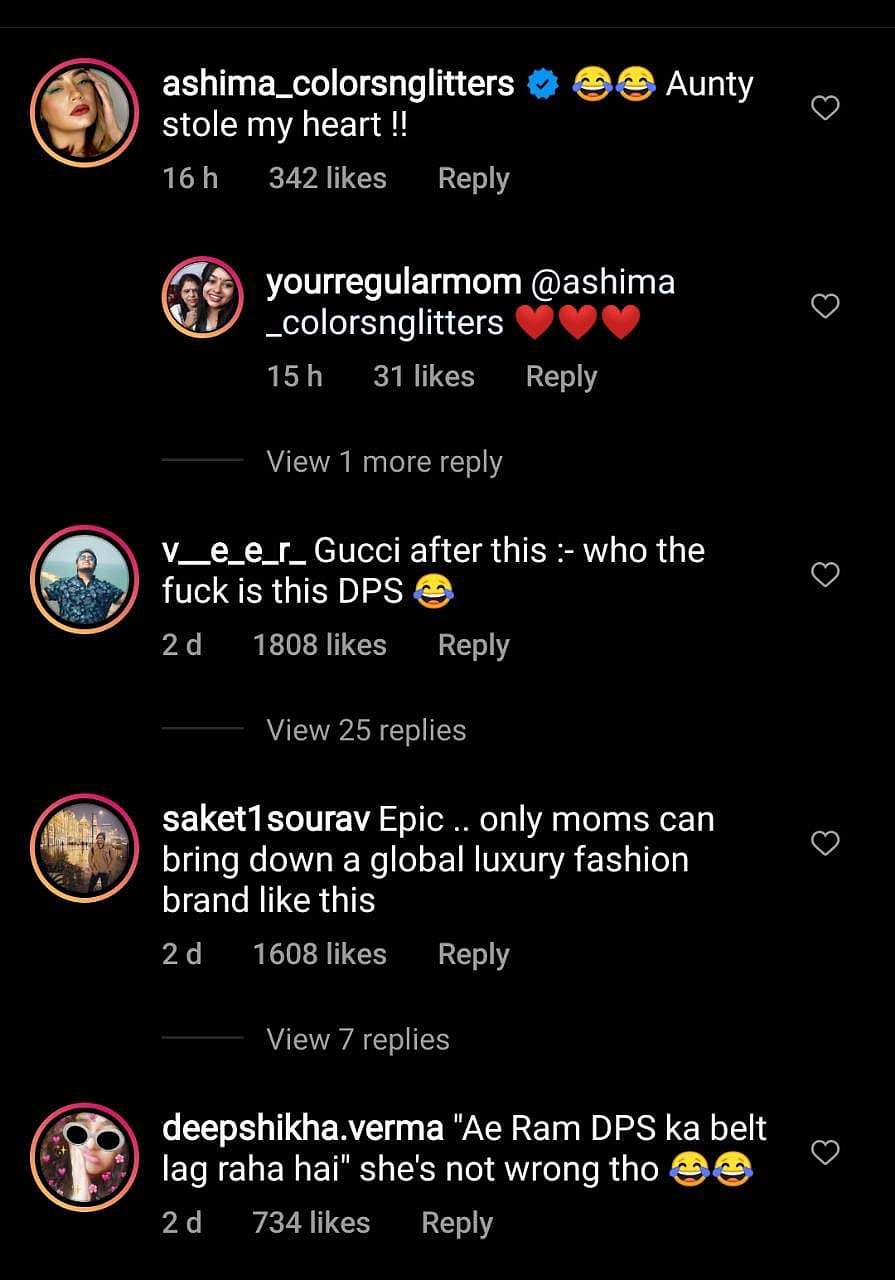895x1280 pixels.
Task: Open yourregularmom's profile picture
Action: (x=203, y=297)
